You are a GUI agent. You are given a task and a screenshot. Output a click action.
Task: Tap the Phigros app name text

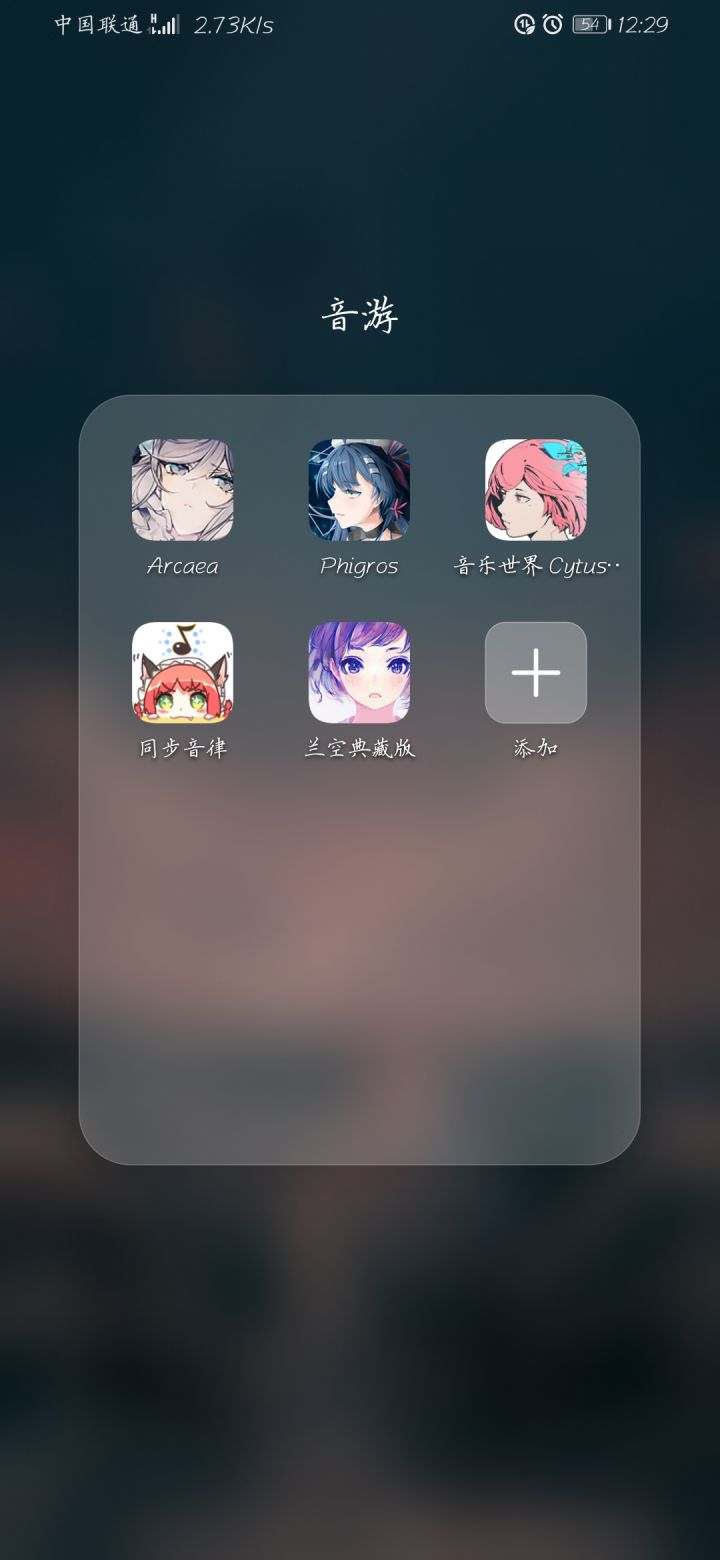(x=358, y=565)
